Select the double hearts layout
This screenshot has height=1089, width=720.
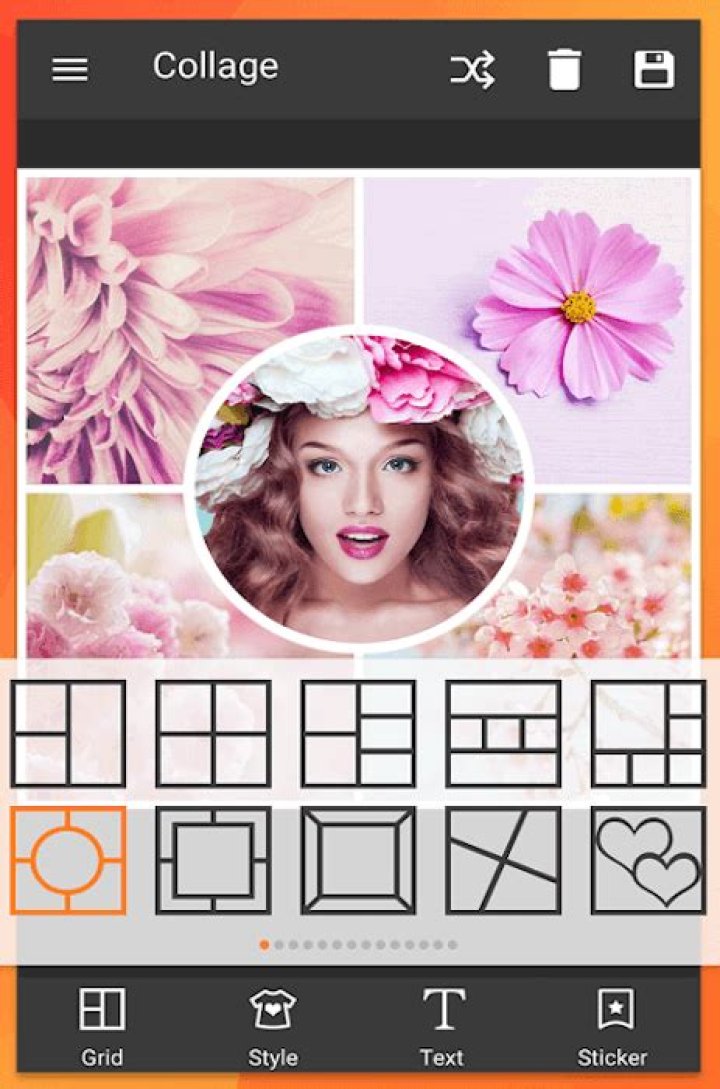[x=648, y=860]
